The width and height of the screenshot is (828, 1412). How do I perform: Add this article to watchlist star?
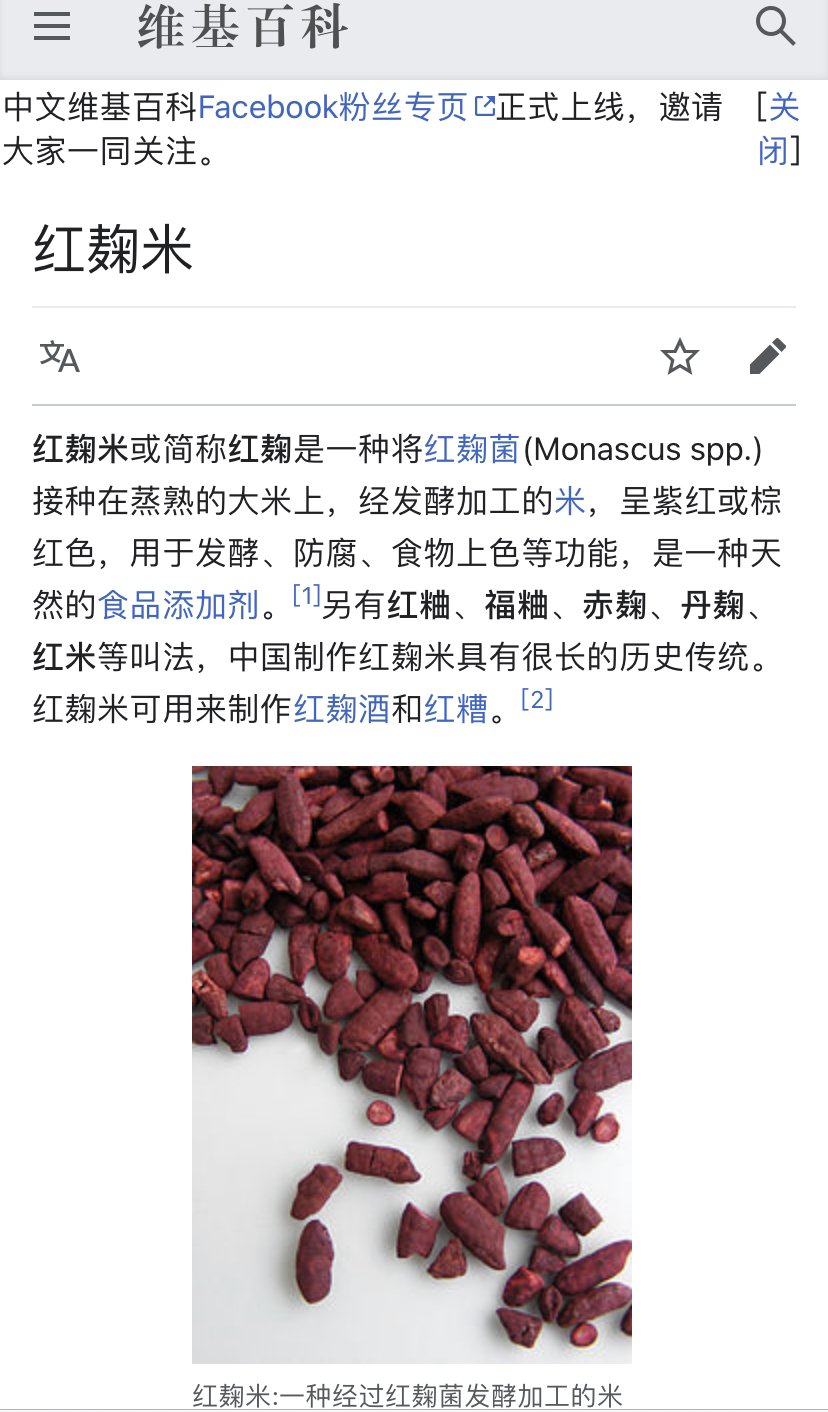pos(680,356)
